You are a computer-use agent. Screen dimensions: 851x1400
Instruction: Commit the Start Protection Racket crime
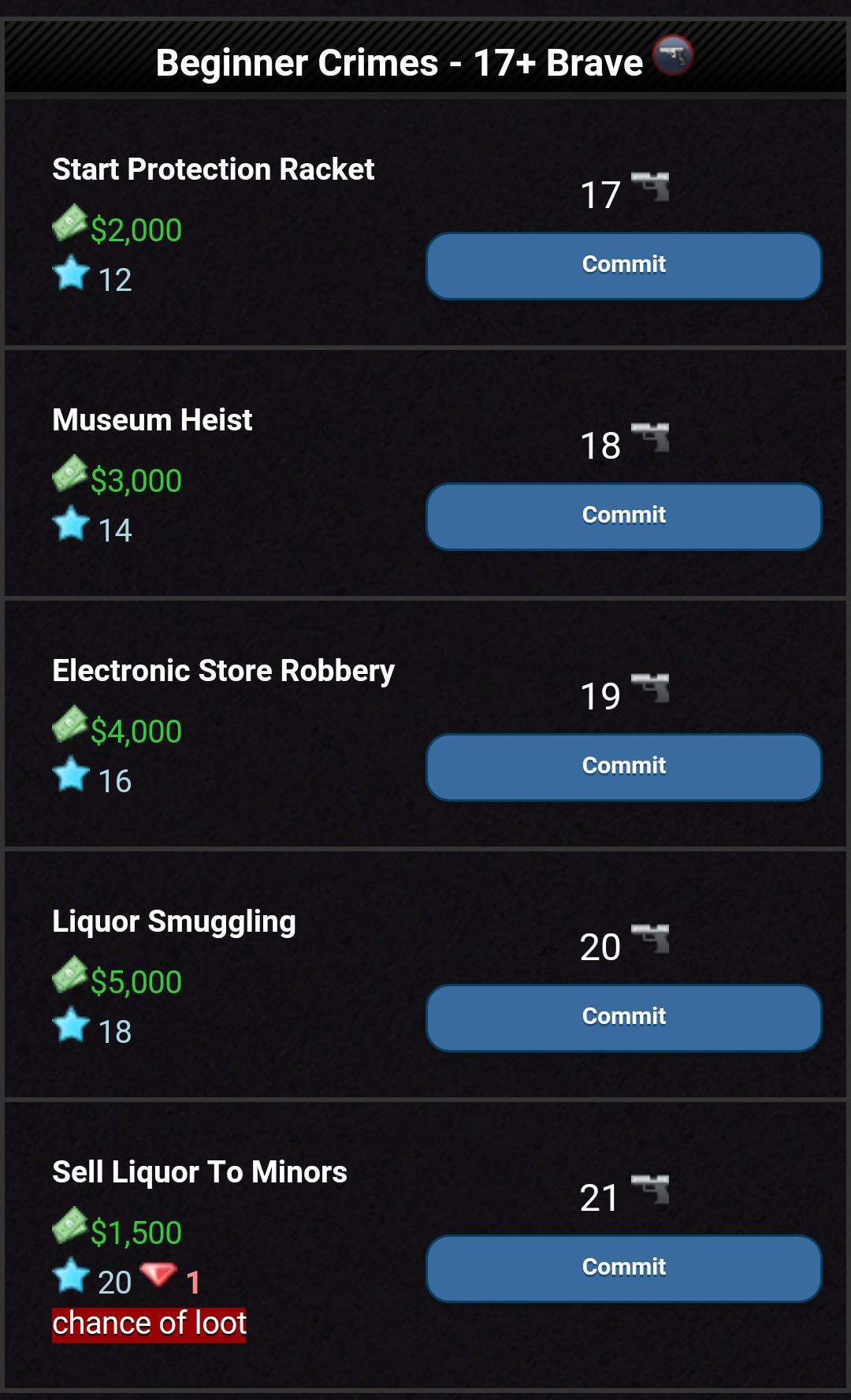coord(623,266)
